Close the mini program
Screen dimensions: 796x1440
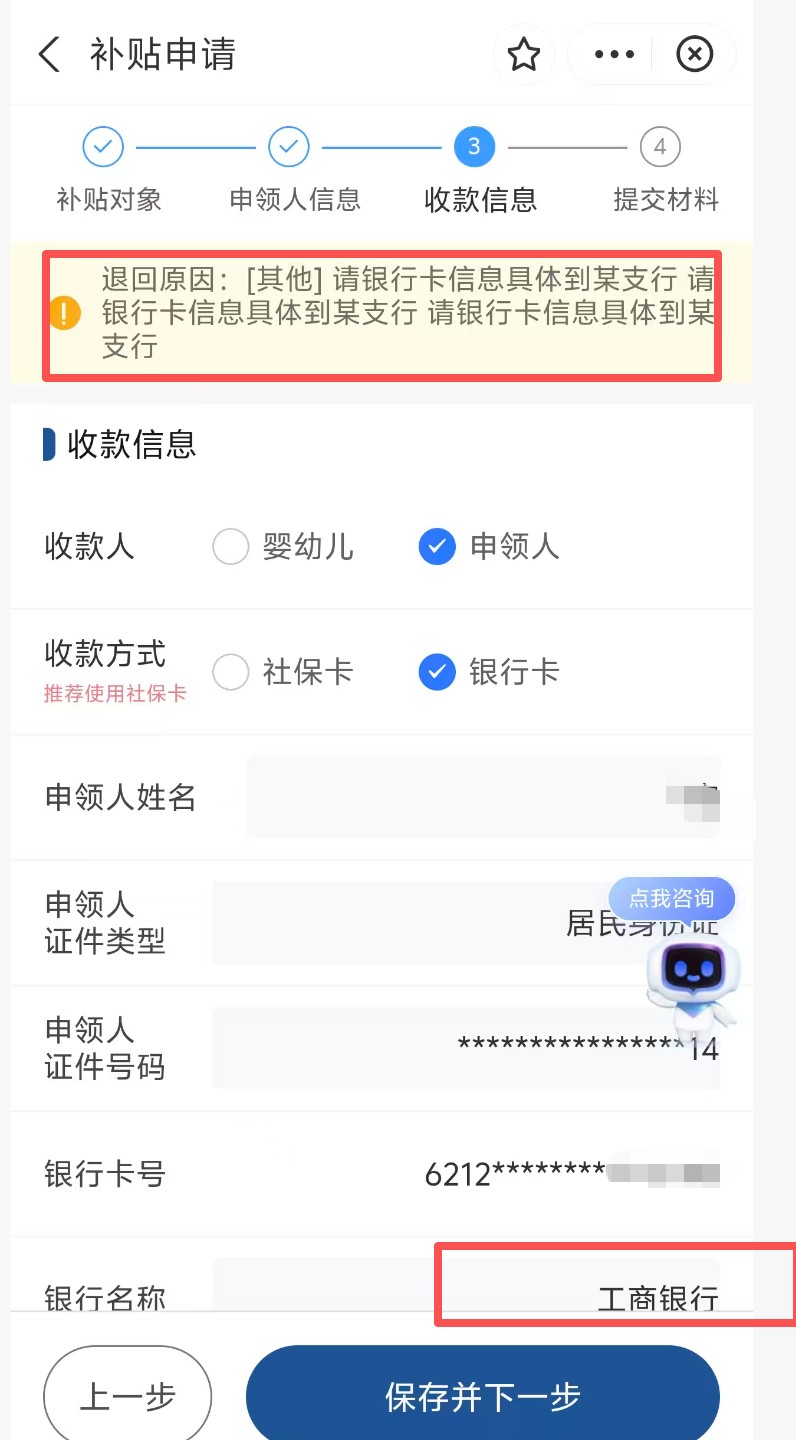(695, 54)
